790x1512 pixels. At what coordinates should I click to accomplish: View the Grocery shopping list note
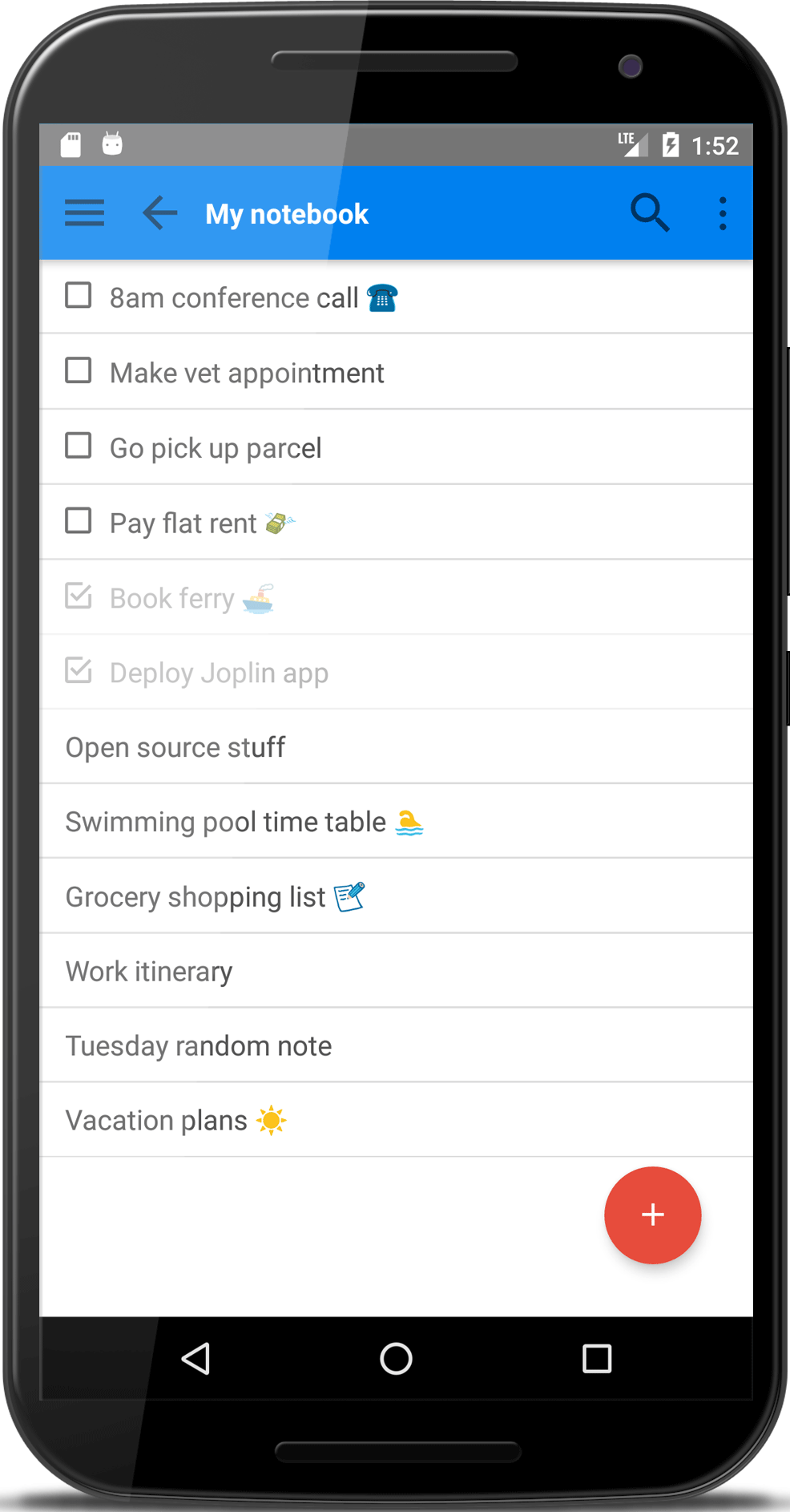[x=195, y=896]
